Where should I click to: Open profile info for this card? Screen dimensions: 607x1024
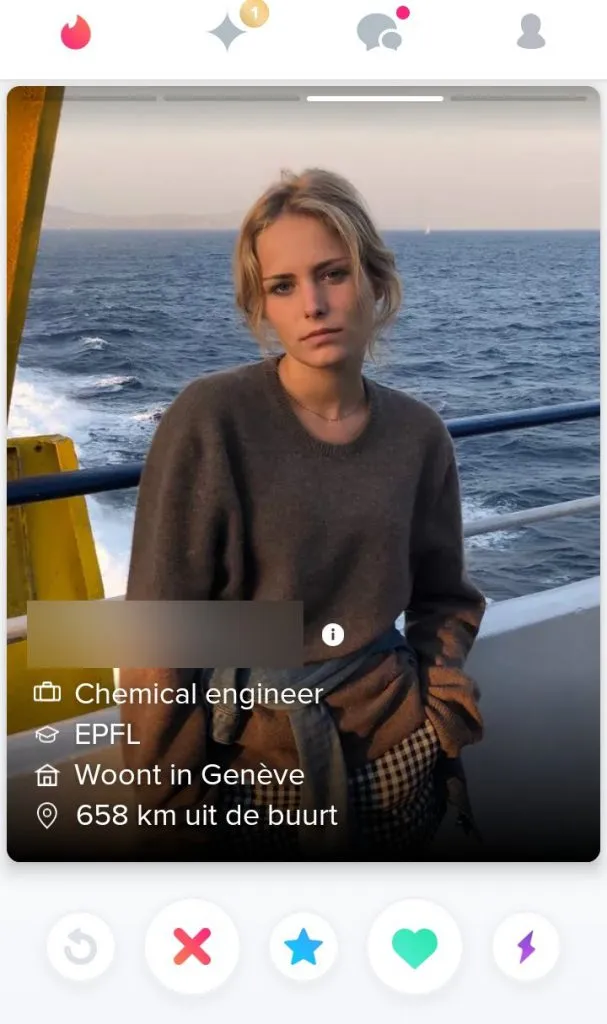(x=333, y=635)
